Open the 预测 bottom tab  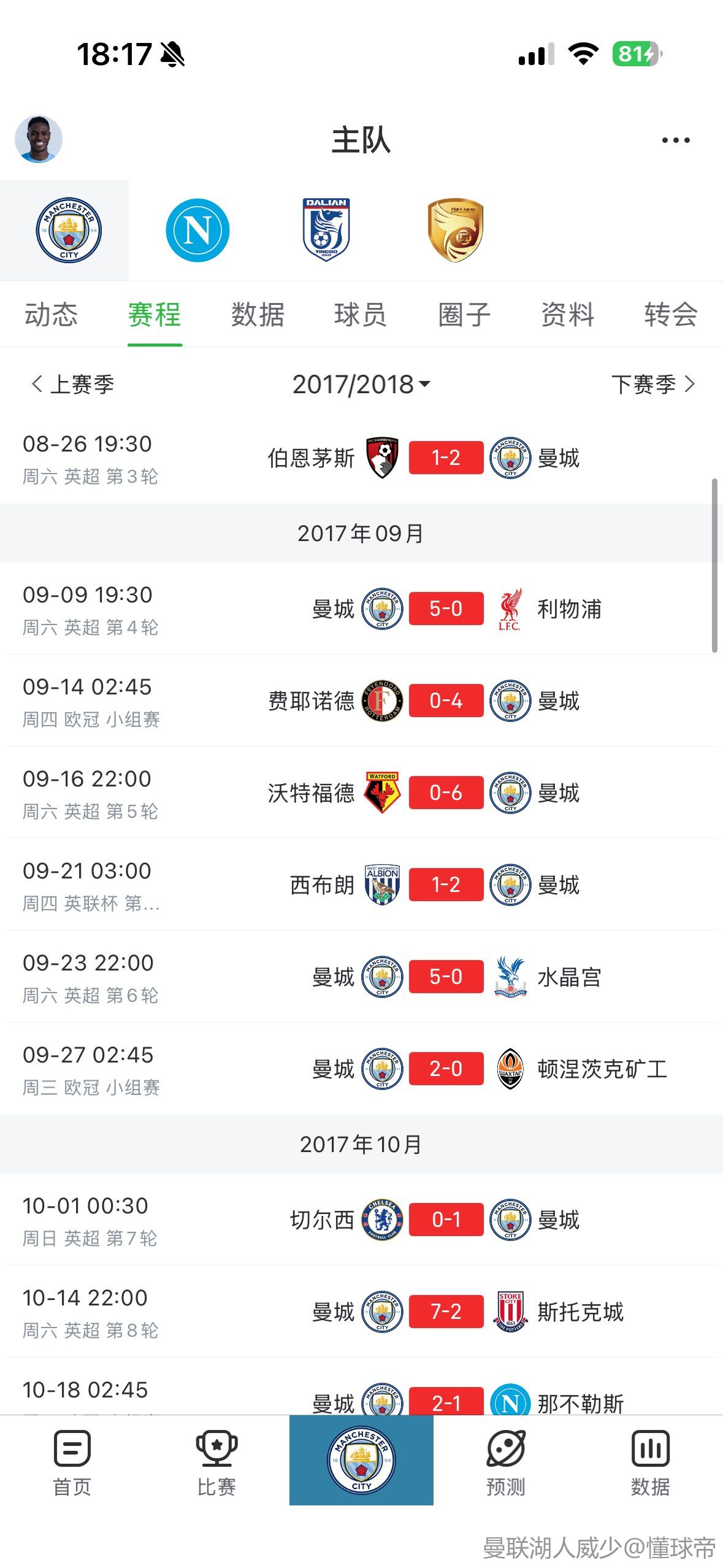[x=506, y=1460]
